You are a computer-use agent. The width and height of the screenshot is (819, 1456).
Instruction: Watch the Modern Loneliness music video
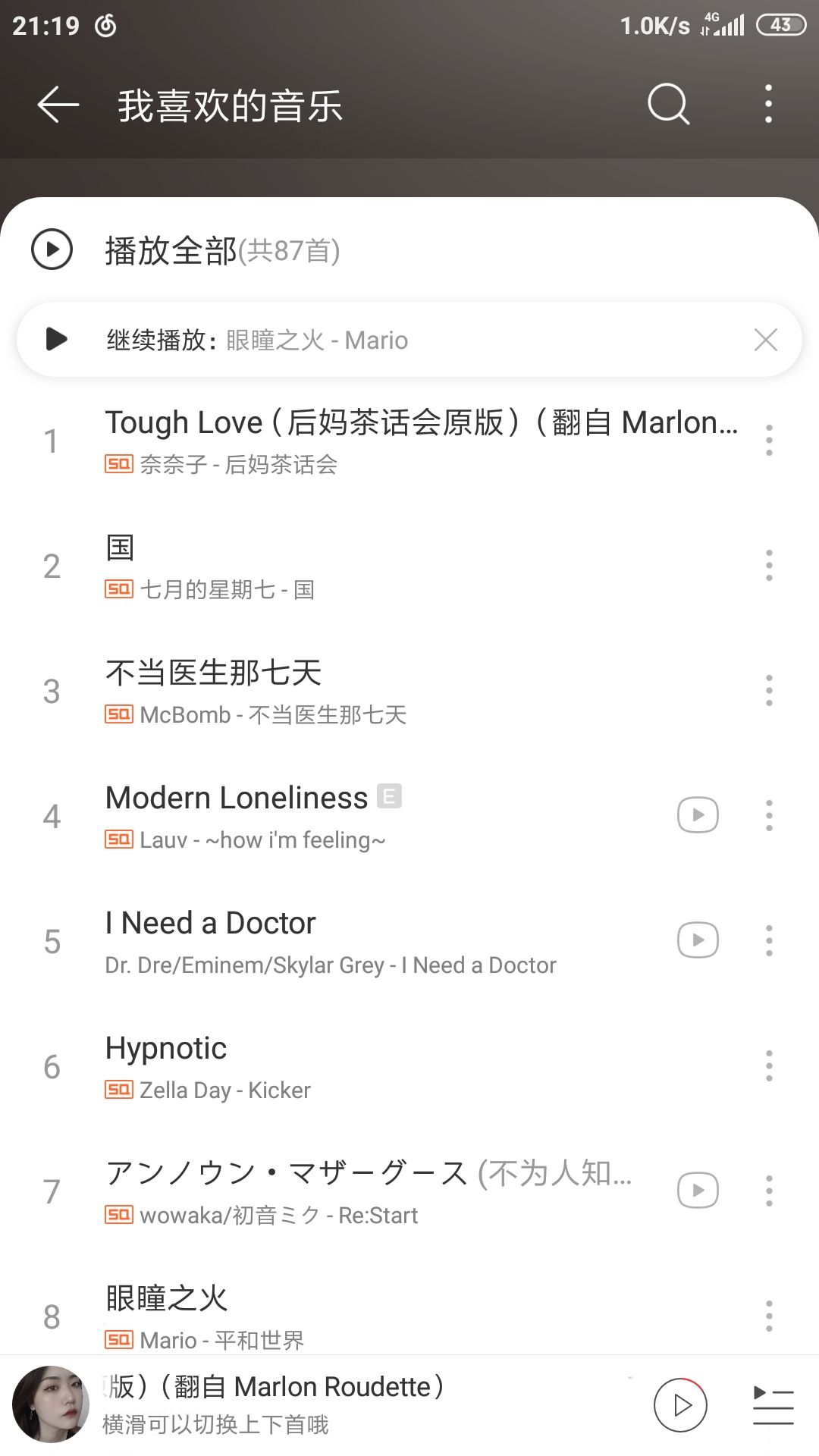698,815
